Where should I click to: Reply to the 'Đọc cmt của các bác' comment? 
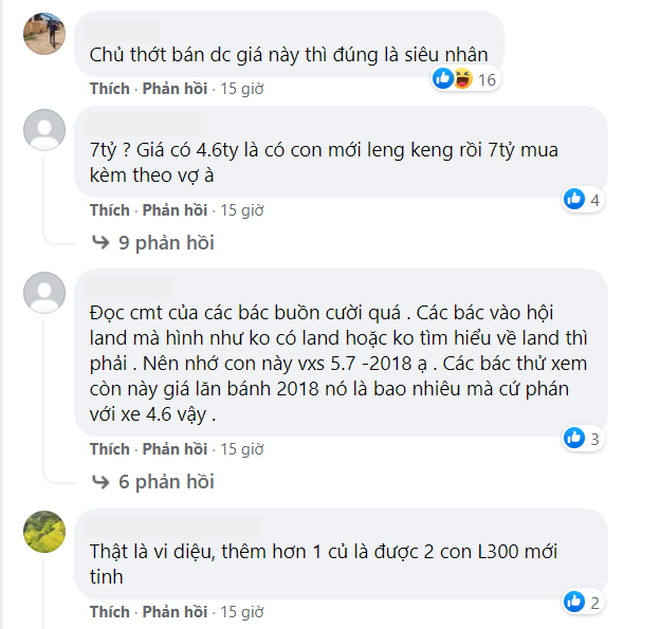point(174,448)
